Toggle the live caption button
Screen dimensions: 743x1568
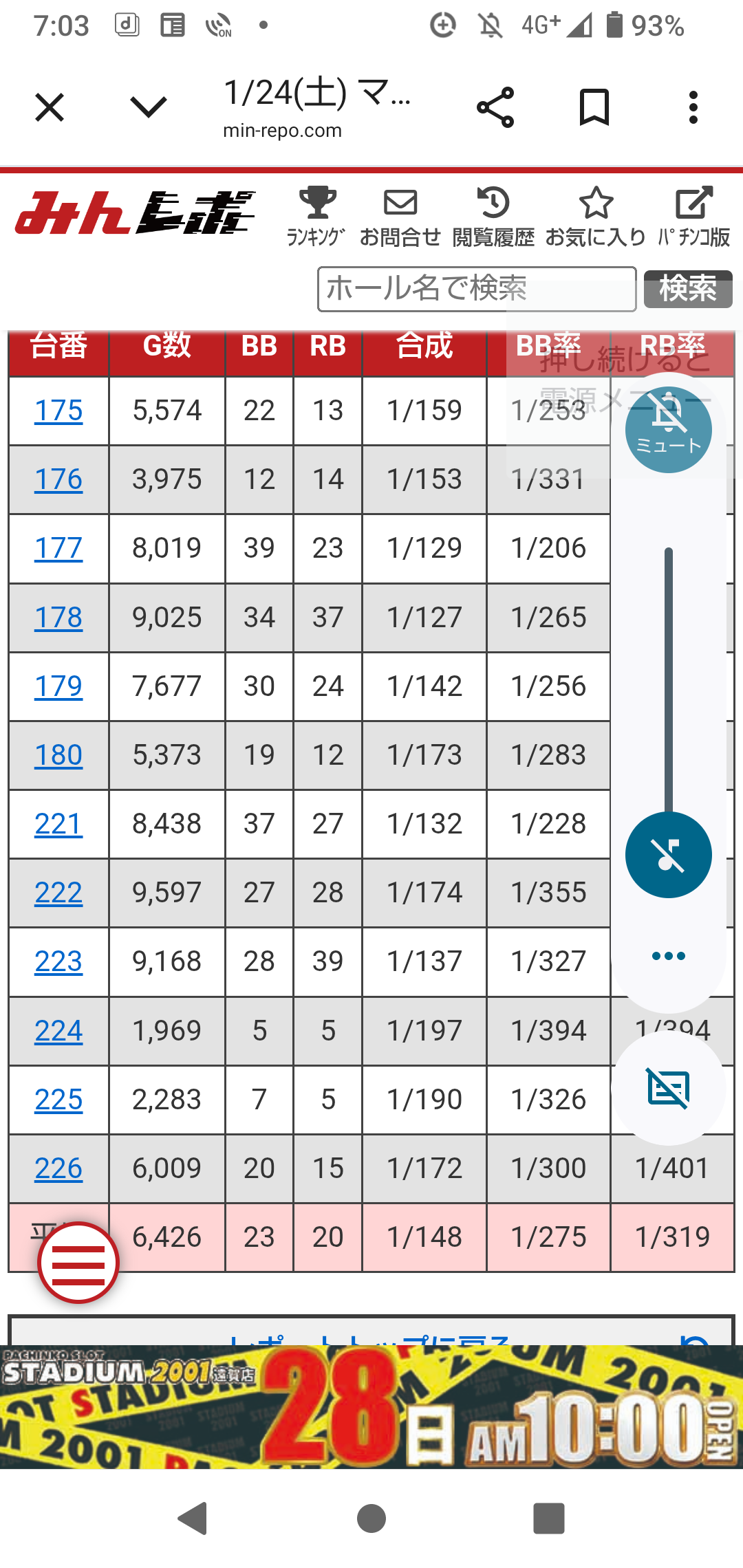pos(668,1089)
